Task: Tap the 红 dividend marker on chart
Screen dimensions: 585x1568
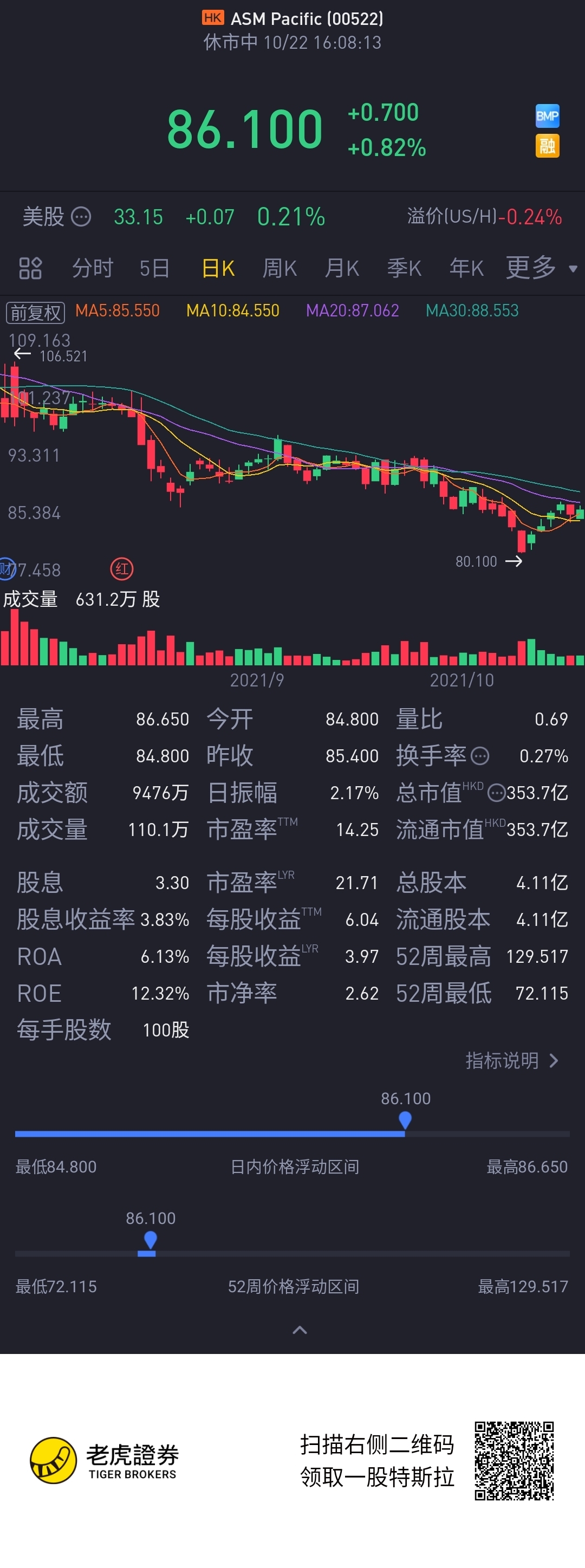Action: [122, 569]
